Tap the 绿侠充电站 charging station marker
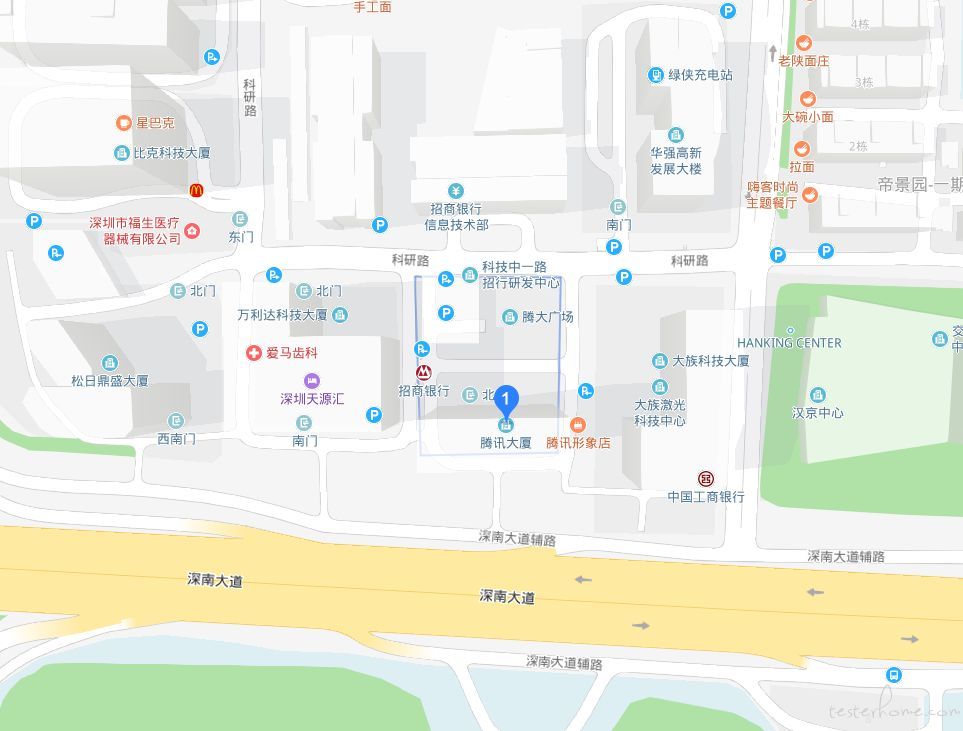The width and height of the screenshot is (963, 731). (x=655, y=75)
